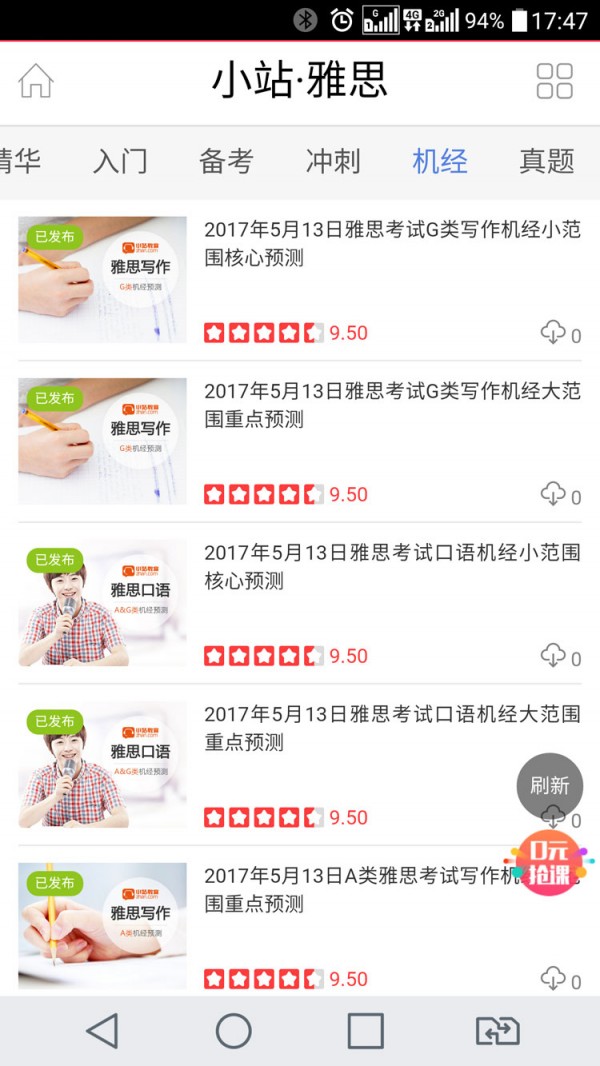Tap the 刷新 refresh button
Viewport: 600px width, 1066px height.
(x=549, y=786)
